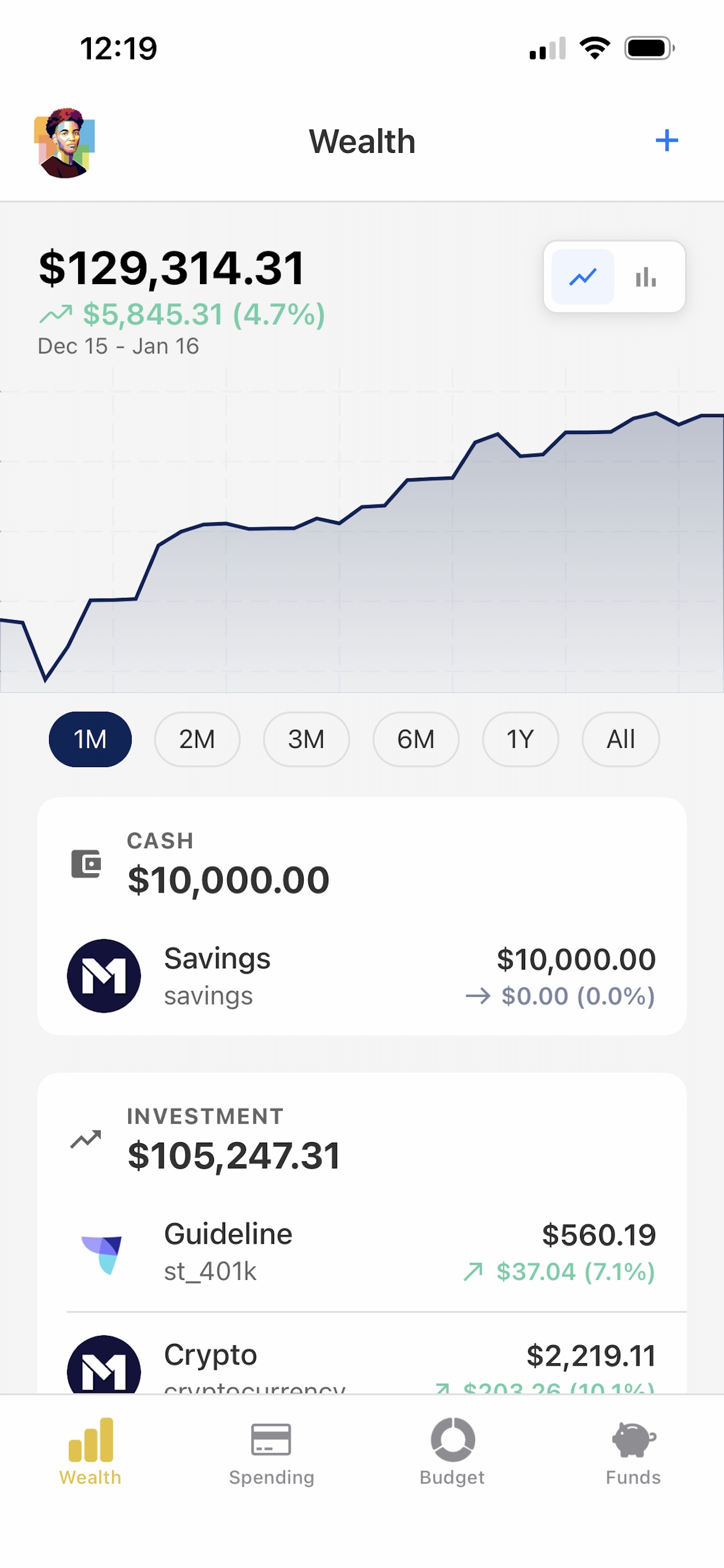Choose the 6M time range
This screenshot has width=724, height=1568.
coord(416,739)
